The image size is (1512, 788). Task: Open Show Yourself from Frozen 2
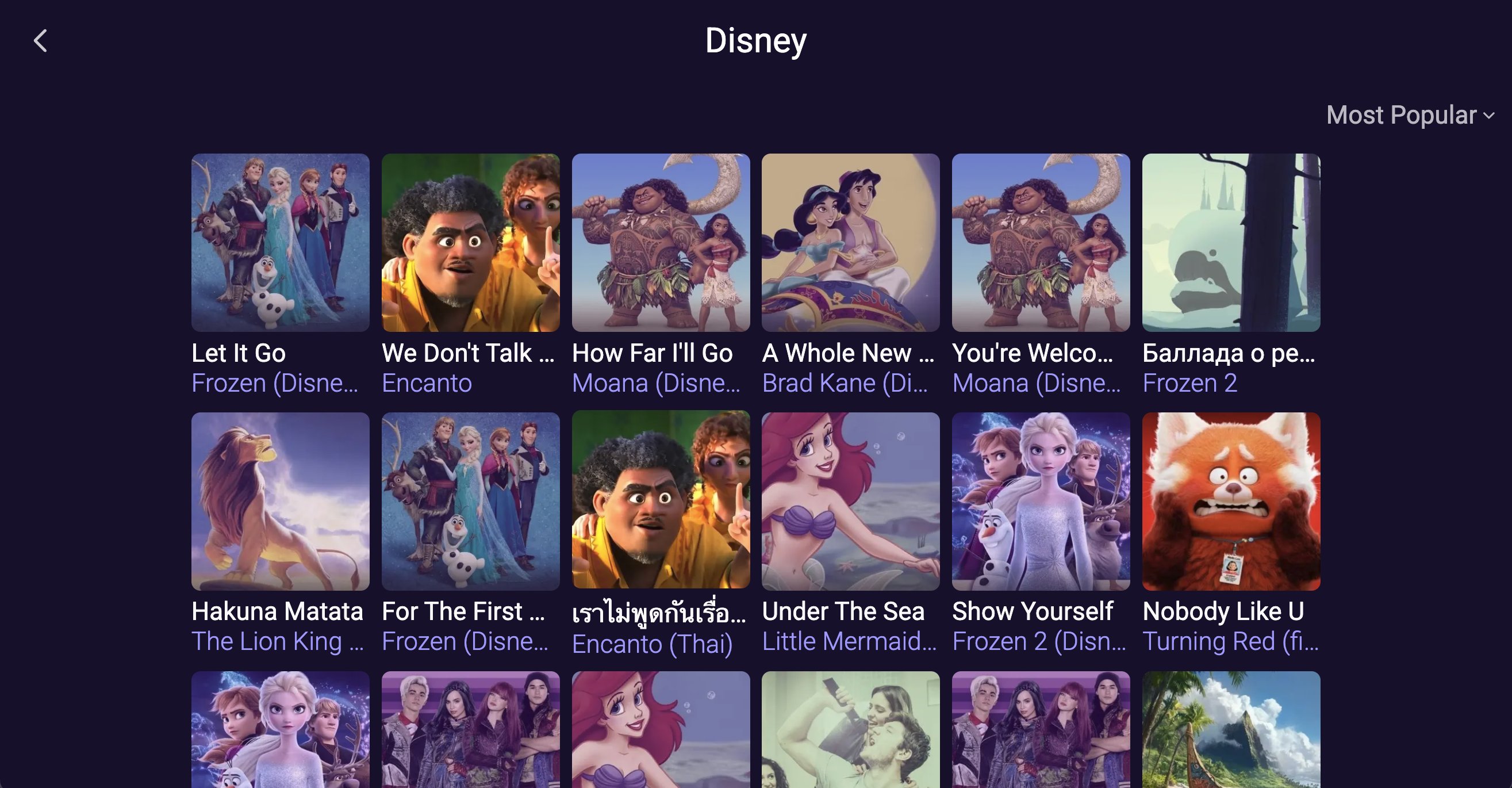pyautogui.click(x=1040, y=502)
